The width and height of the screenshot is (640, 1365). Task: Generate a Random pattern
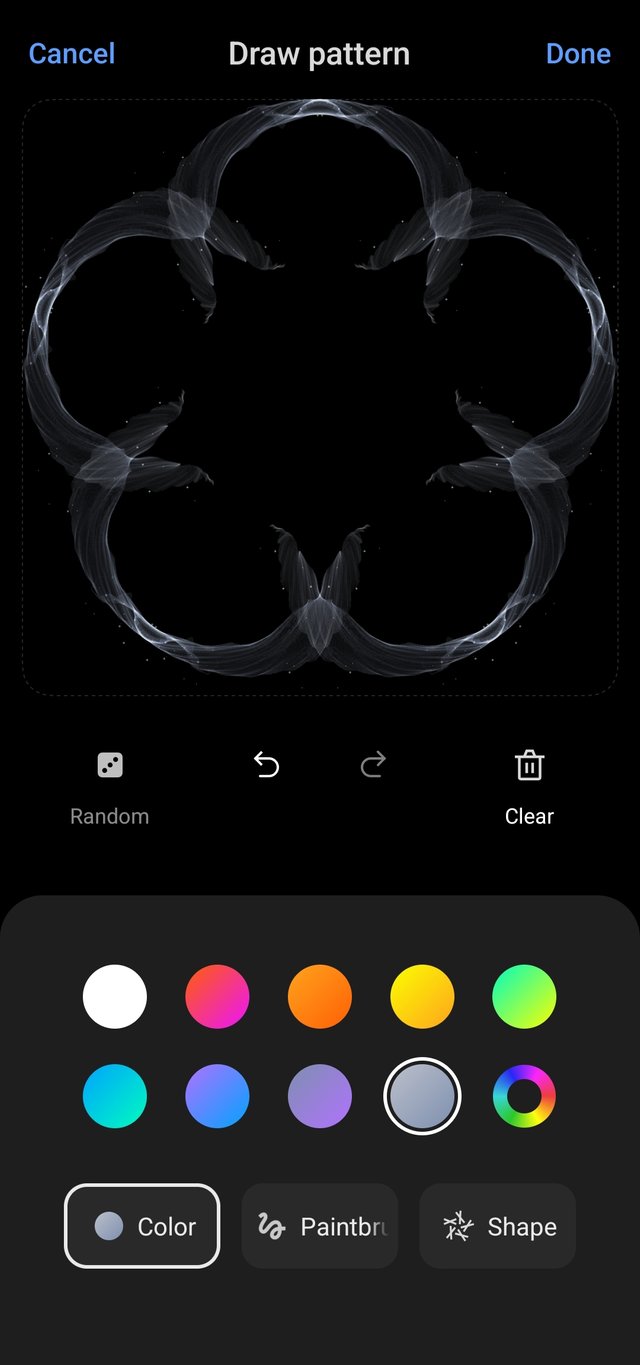110,787
